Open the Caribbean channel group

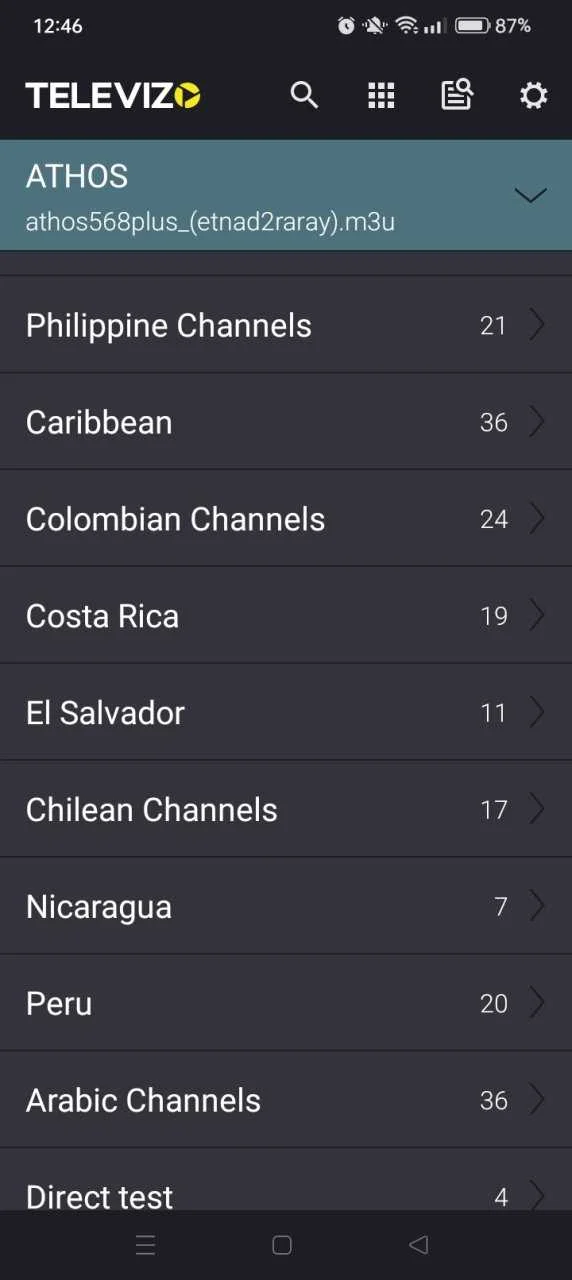tap(286, 422)
